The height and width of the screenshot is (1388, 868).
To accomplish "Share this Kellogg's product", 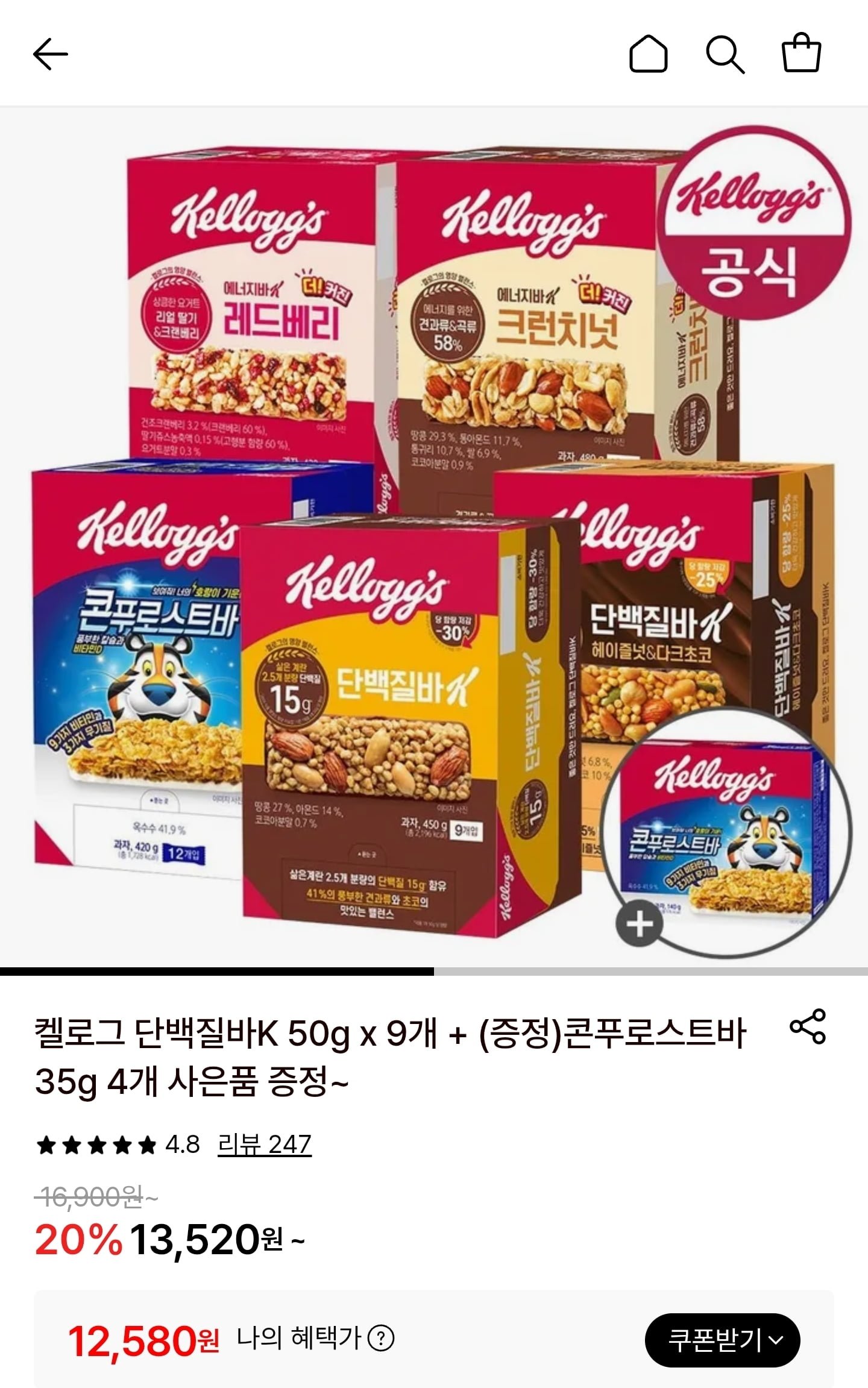I will pyautogui.click(x=808, y=1026).
